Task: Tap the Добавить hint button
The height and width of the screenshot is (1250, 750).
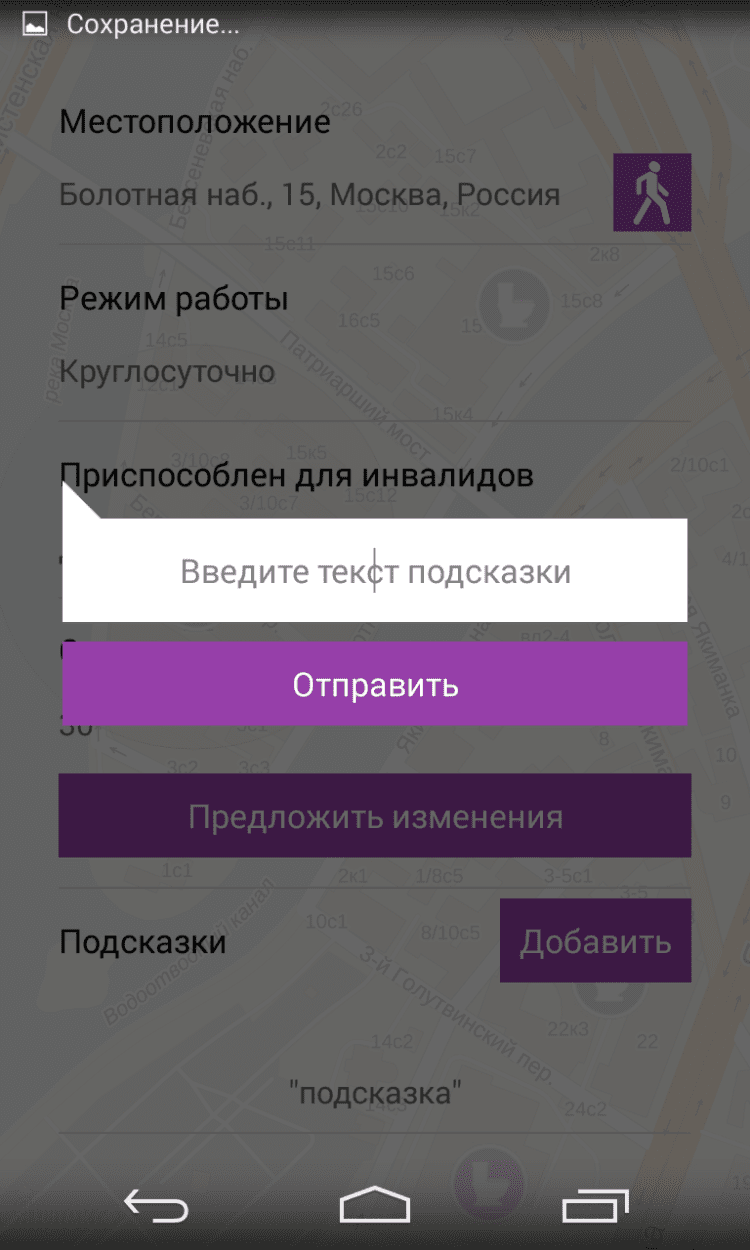Action: pyautogui.click(x=595, y=941)
